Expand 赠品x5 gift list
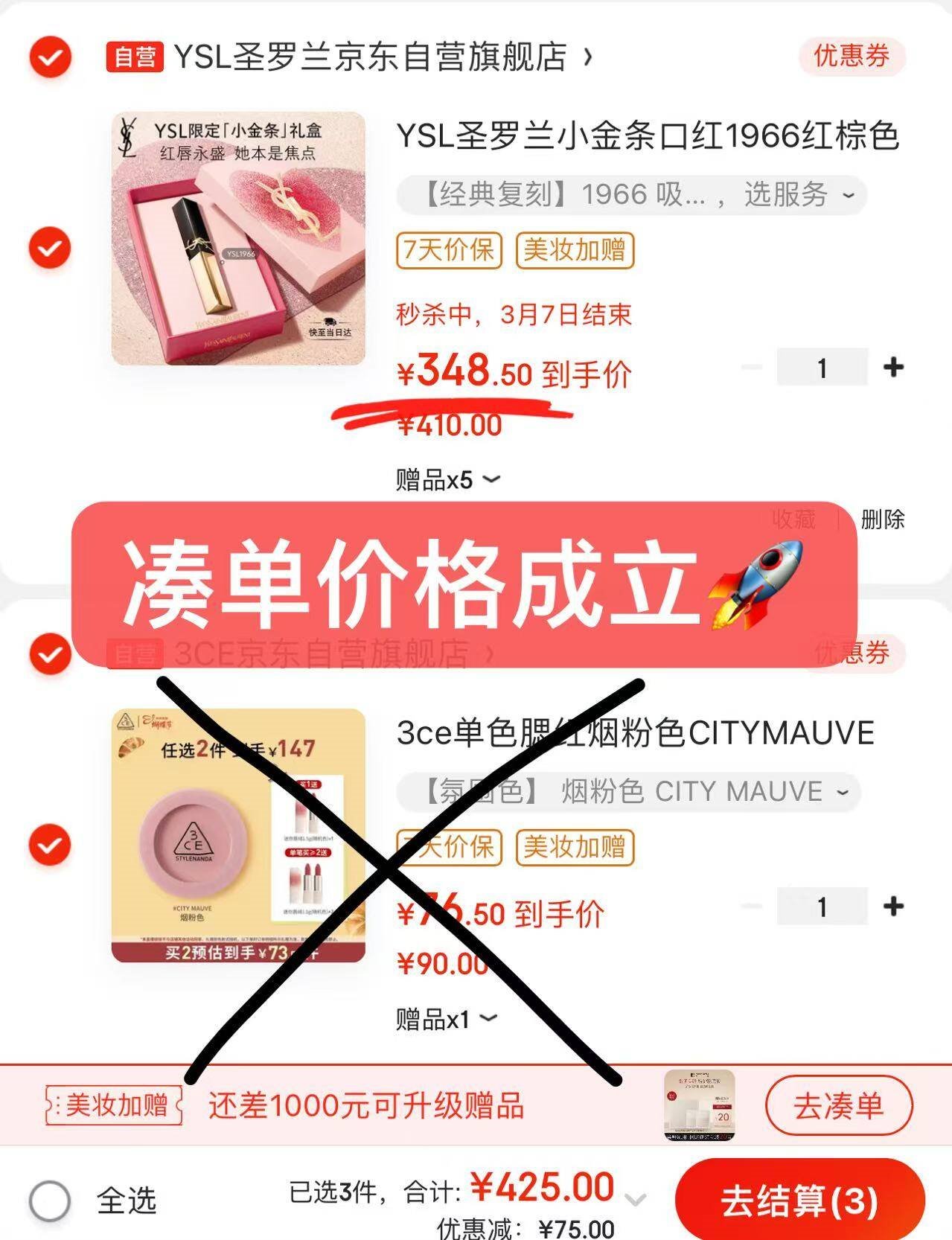The width and height of the screenshot is (952, 1240). [x=447, y=480]
